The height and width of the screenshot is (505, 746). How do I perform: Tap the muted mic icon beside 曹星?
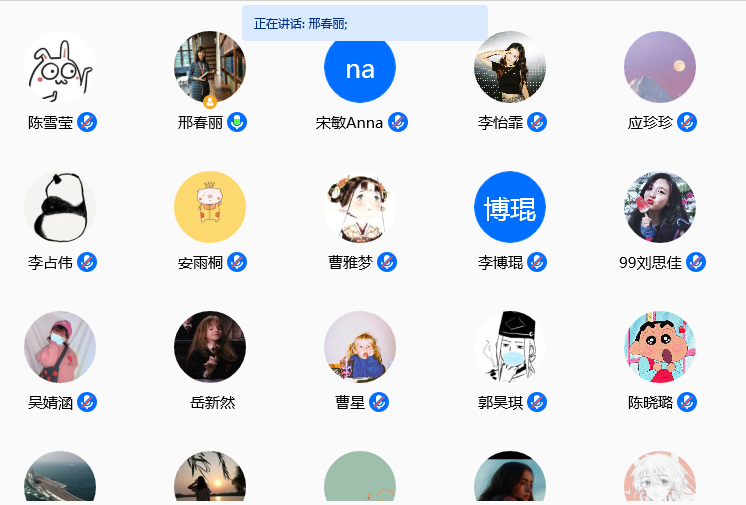[379, 402]
